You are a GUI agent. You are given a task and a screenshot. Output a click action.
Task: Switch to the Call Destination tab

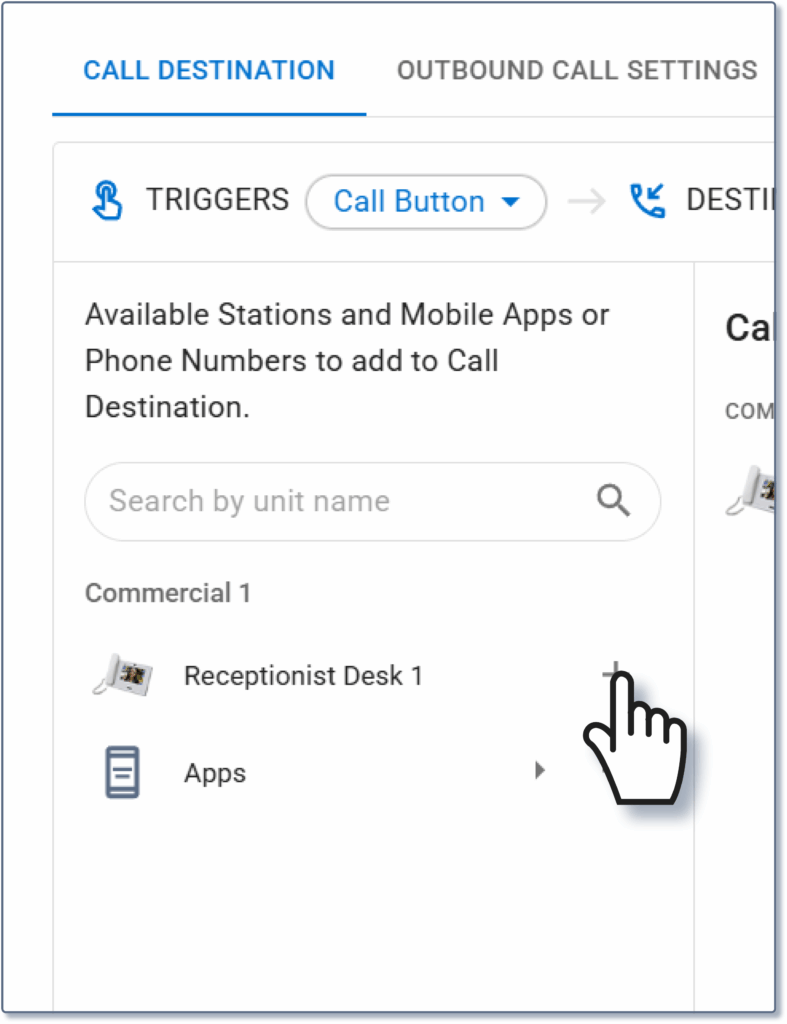209,71
